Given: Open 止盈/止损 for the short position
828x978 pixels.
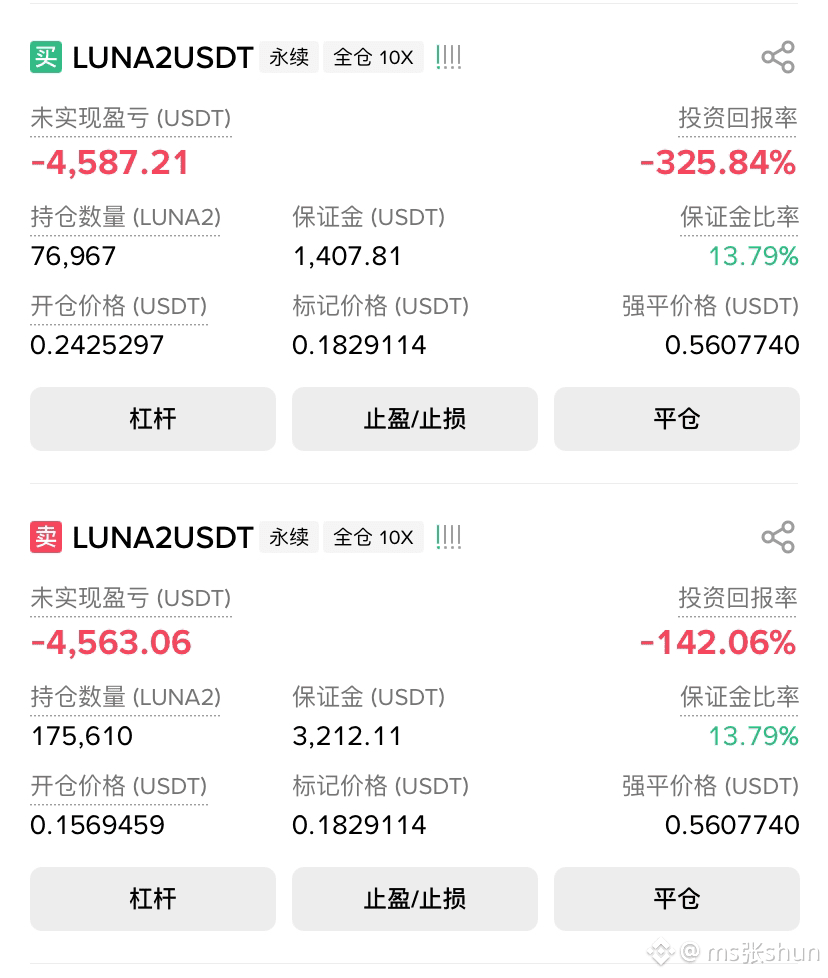Looking at the screenshot, I should pyautogui.click(x=415, y=899).
